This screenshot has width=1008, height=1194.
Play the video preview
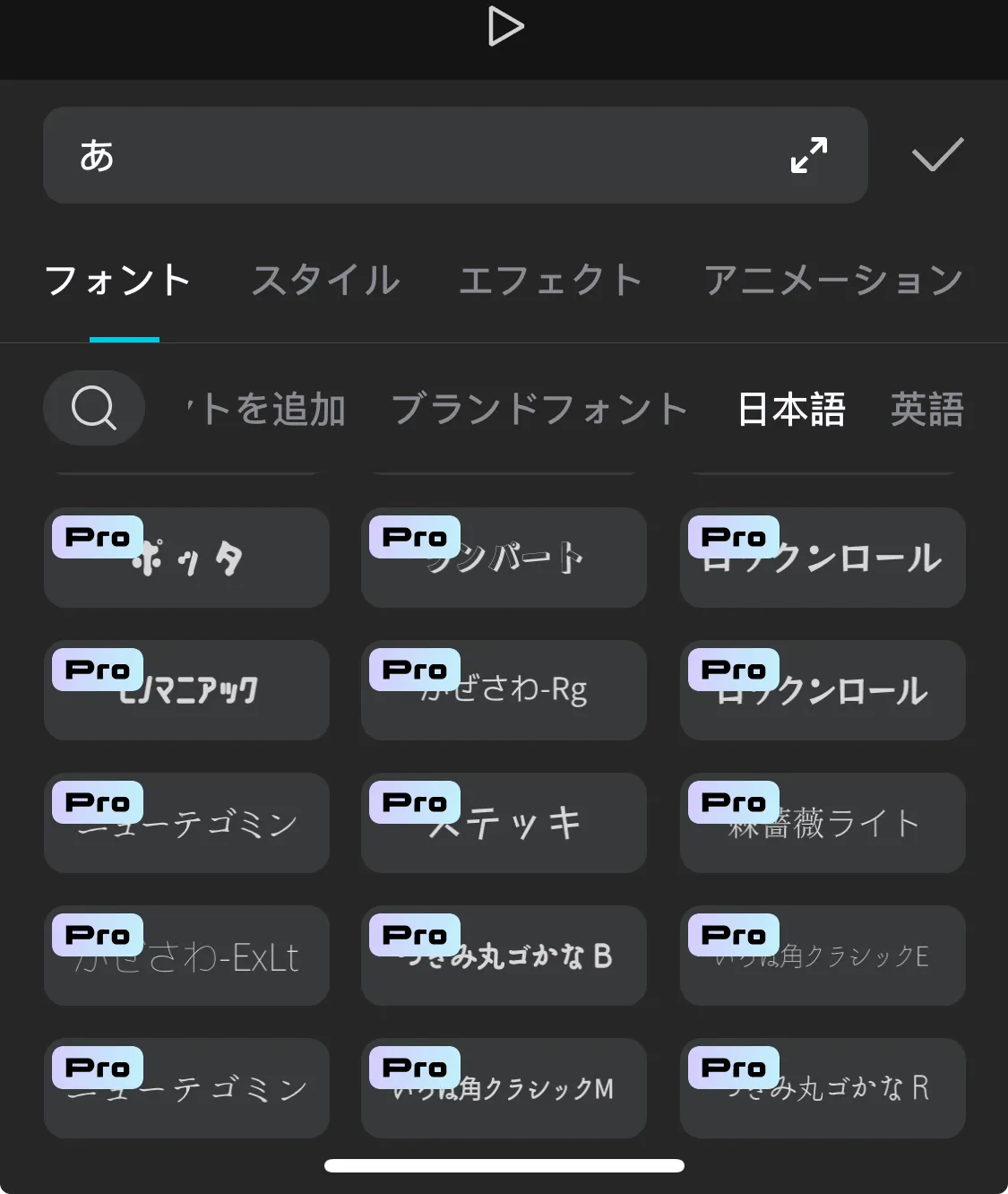tap(505, 26)
